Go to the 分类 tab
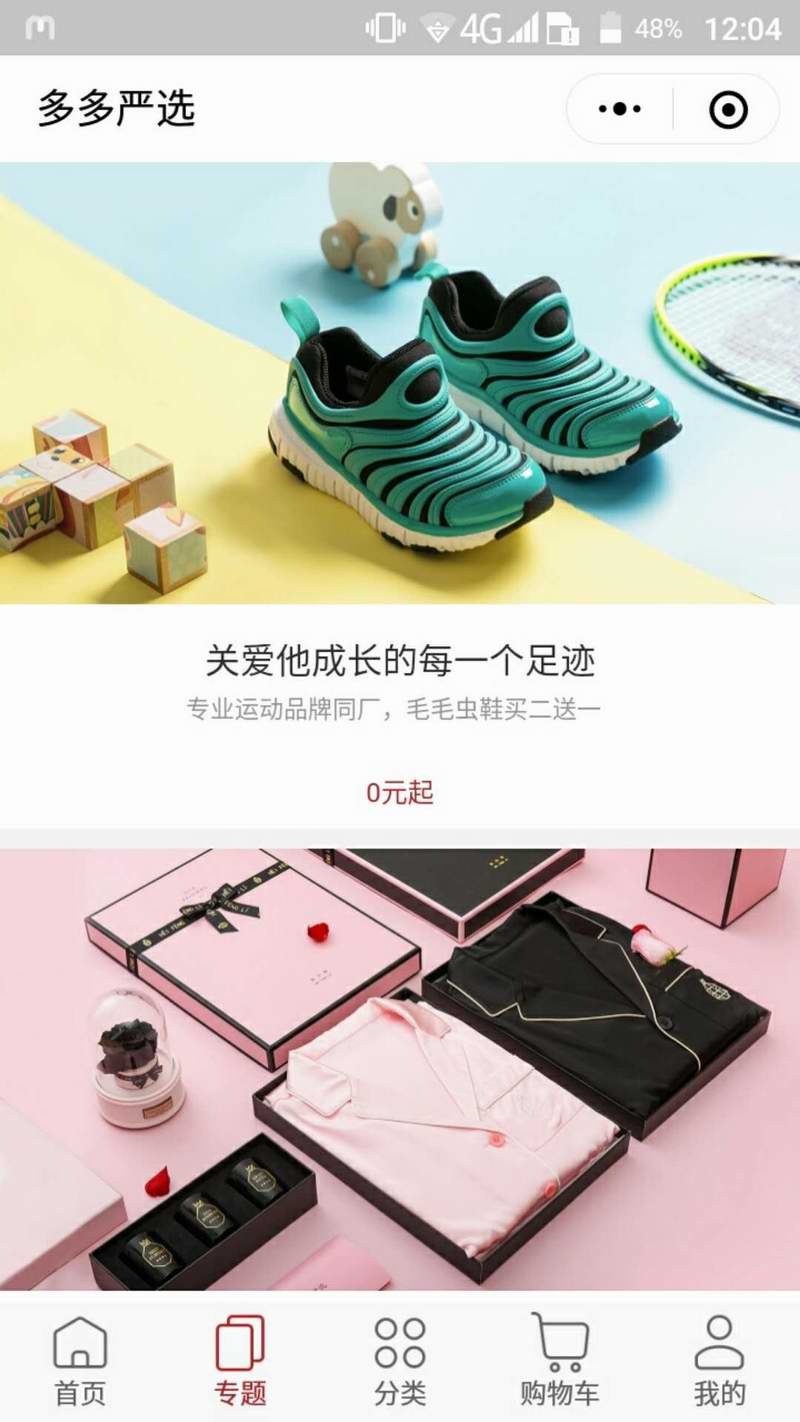 coord(400,1360)
